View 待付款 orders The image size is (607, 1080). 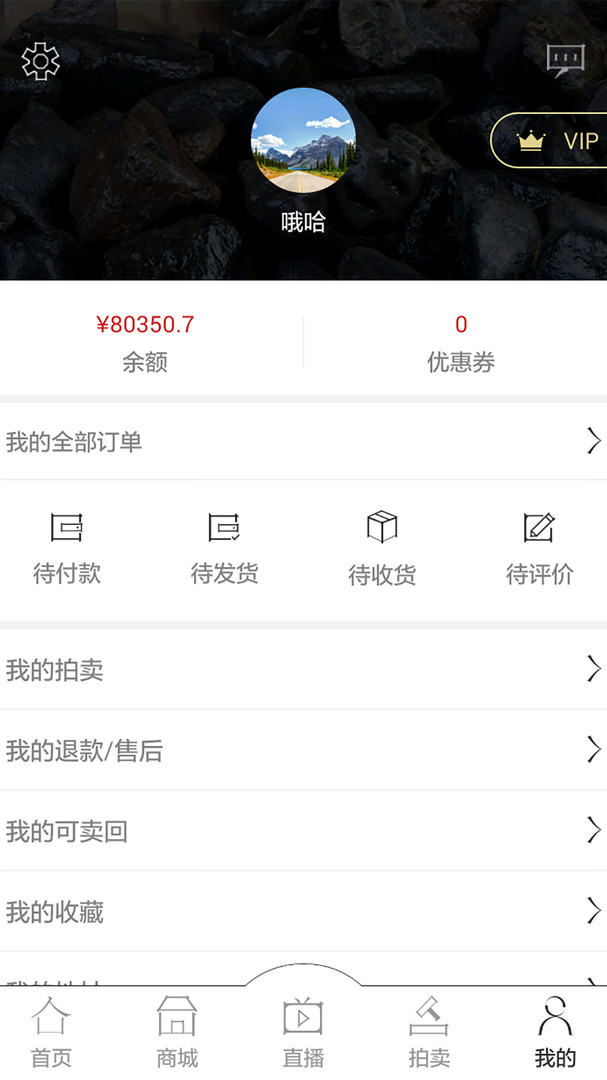point(67,548)
